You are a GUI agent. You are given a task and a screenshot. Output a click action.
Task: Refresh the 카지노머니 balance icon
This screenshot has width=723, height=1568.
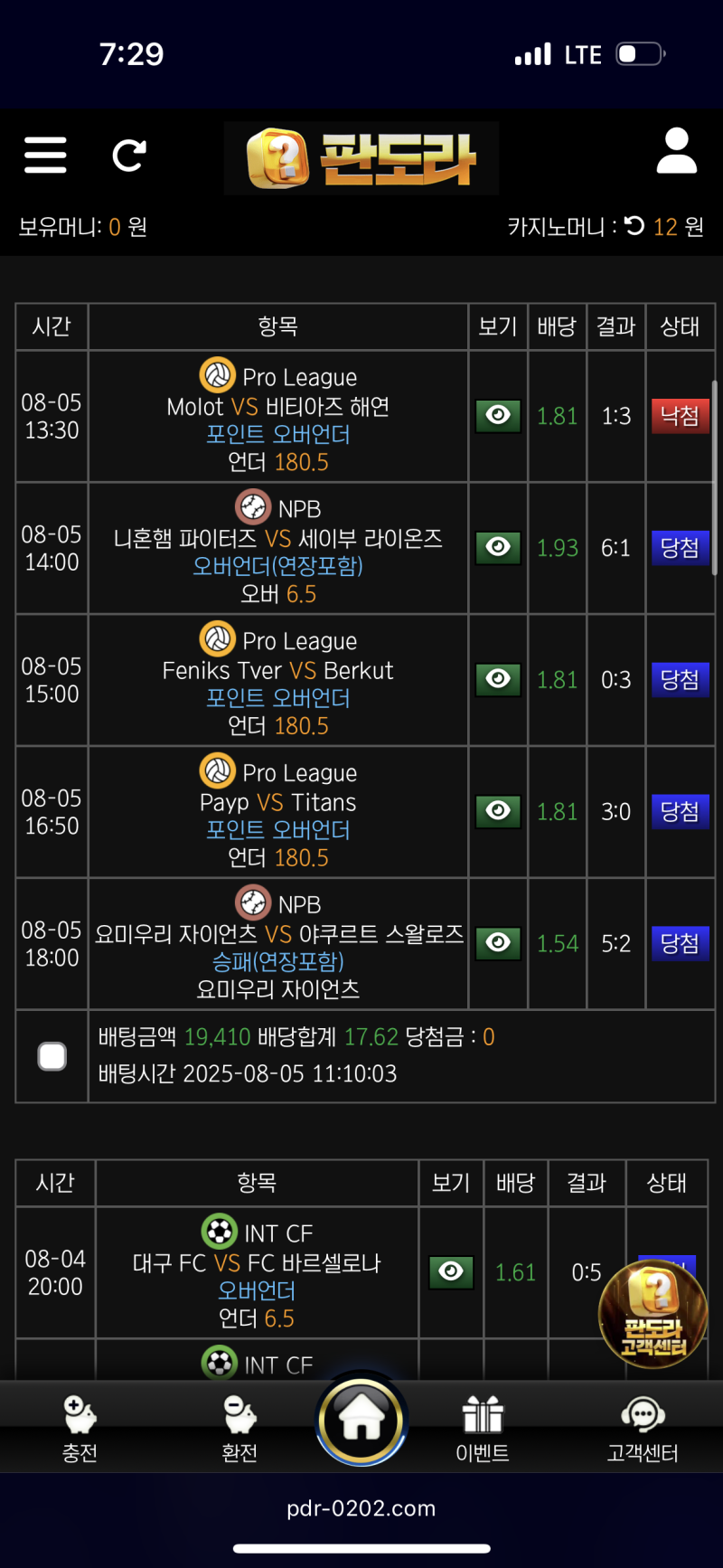(x=634, y=226)
